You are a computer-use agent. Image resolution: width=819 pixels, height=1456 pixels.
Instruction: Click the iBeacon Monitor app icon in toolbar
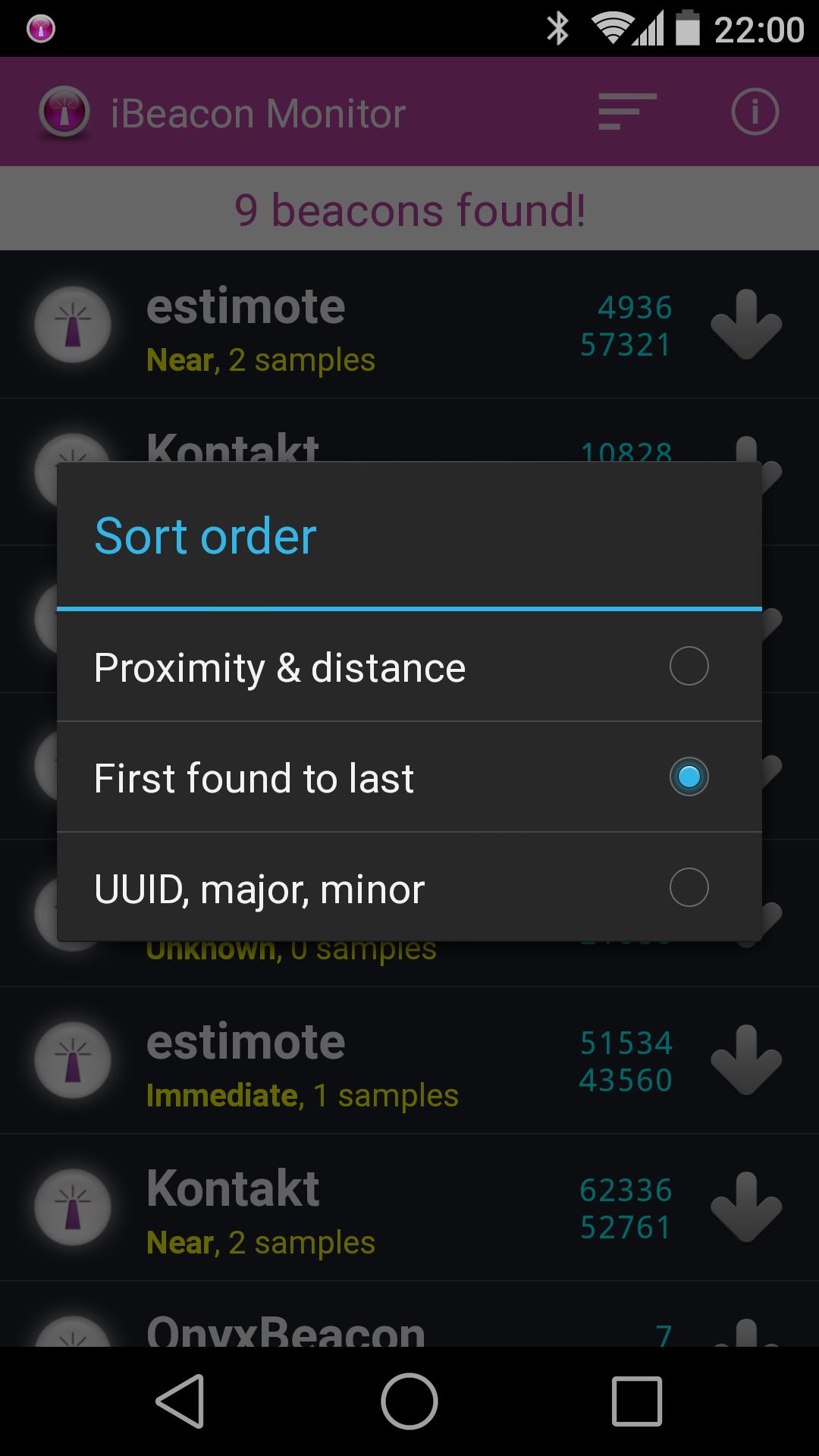(x=64, y=111)
